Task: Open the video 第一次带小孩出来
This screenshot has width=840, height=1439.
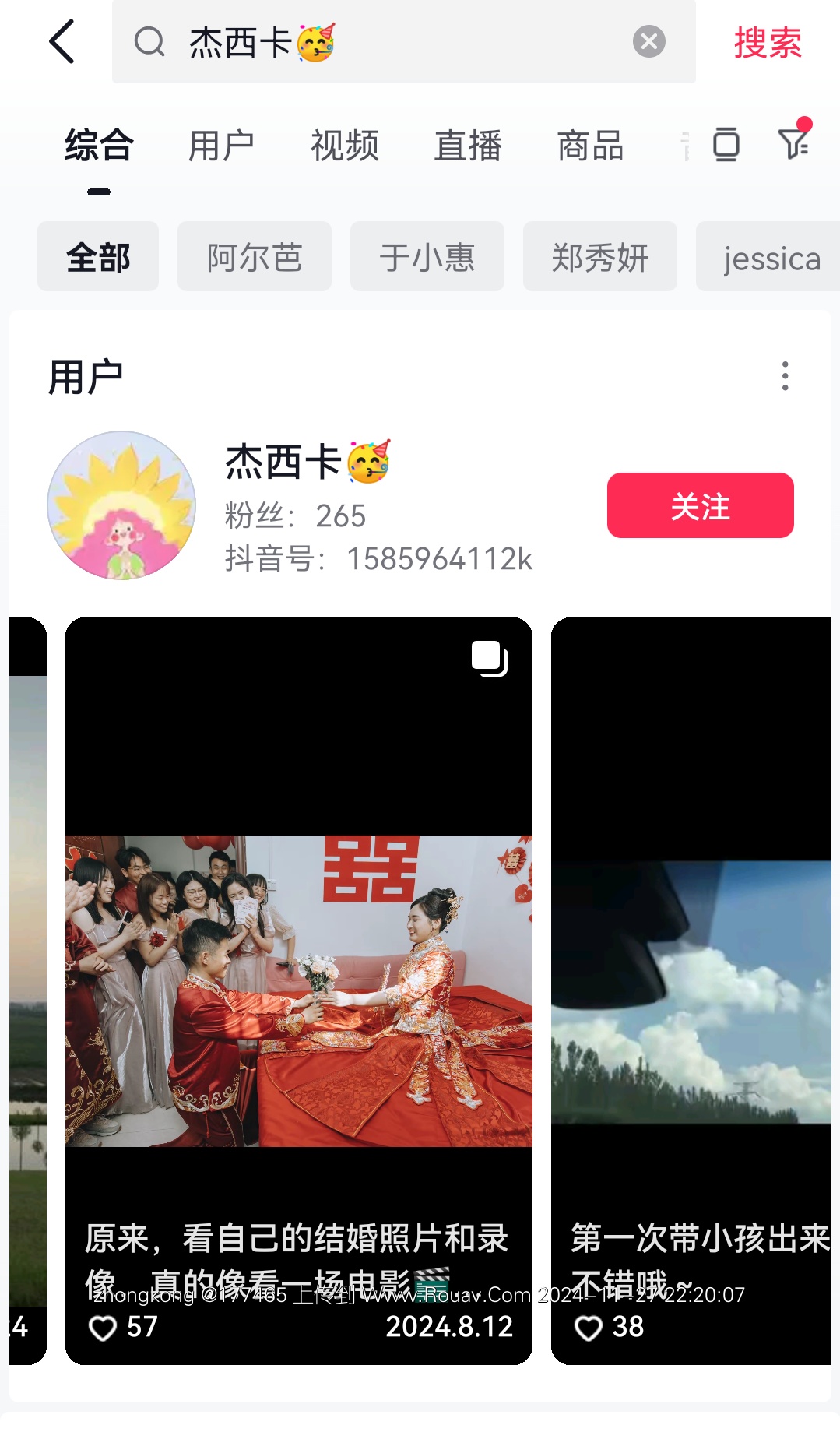Action: pos(691,990)
